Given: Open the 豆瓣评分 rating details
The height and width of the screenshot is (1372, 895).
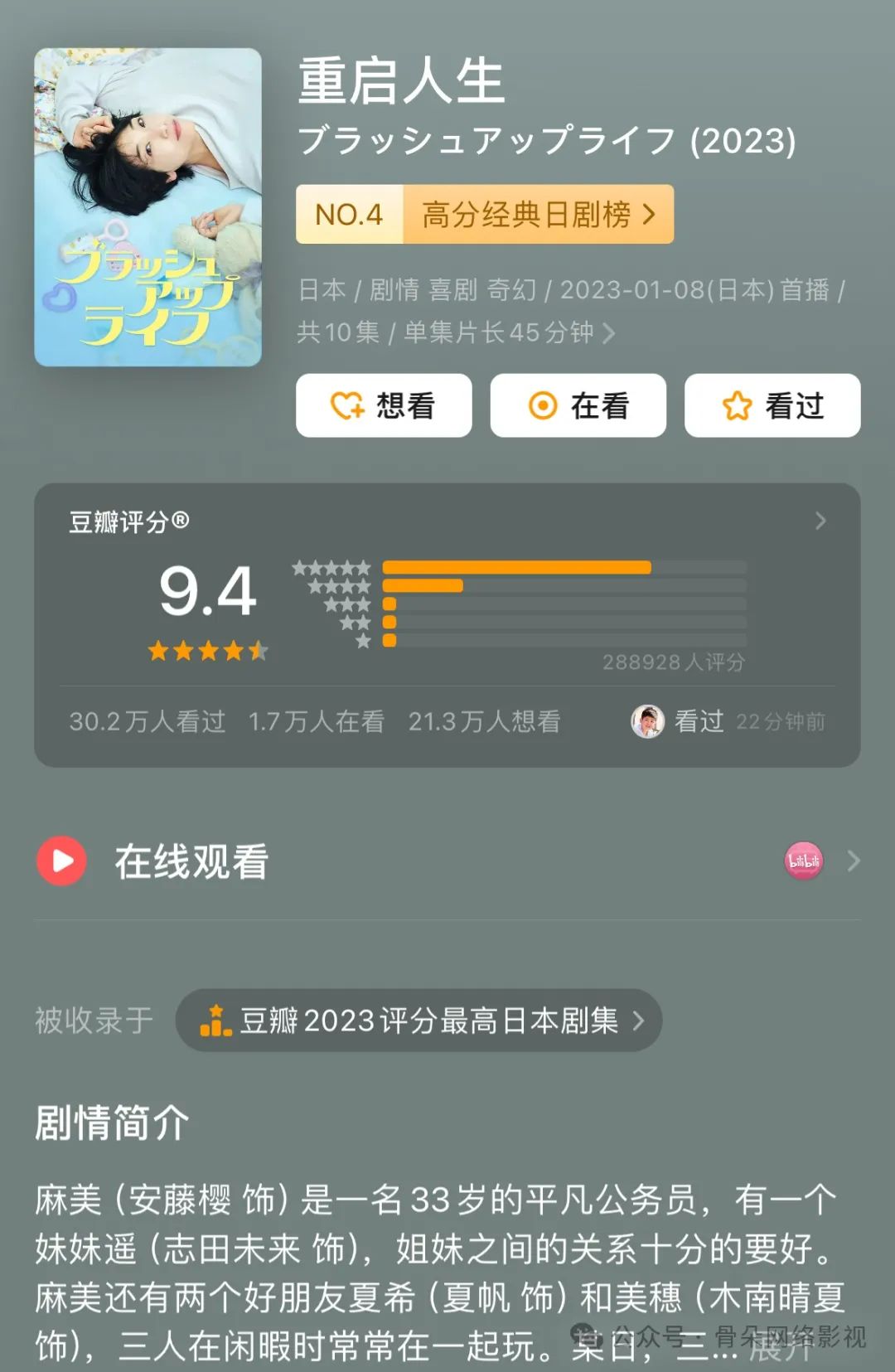Looking at the screenshot, I should pyautogui.click(x=820, y=521).
